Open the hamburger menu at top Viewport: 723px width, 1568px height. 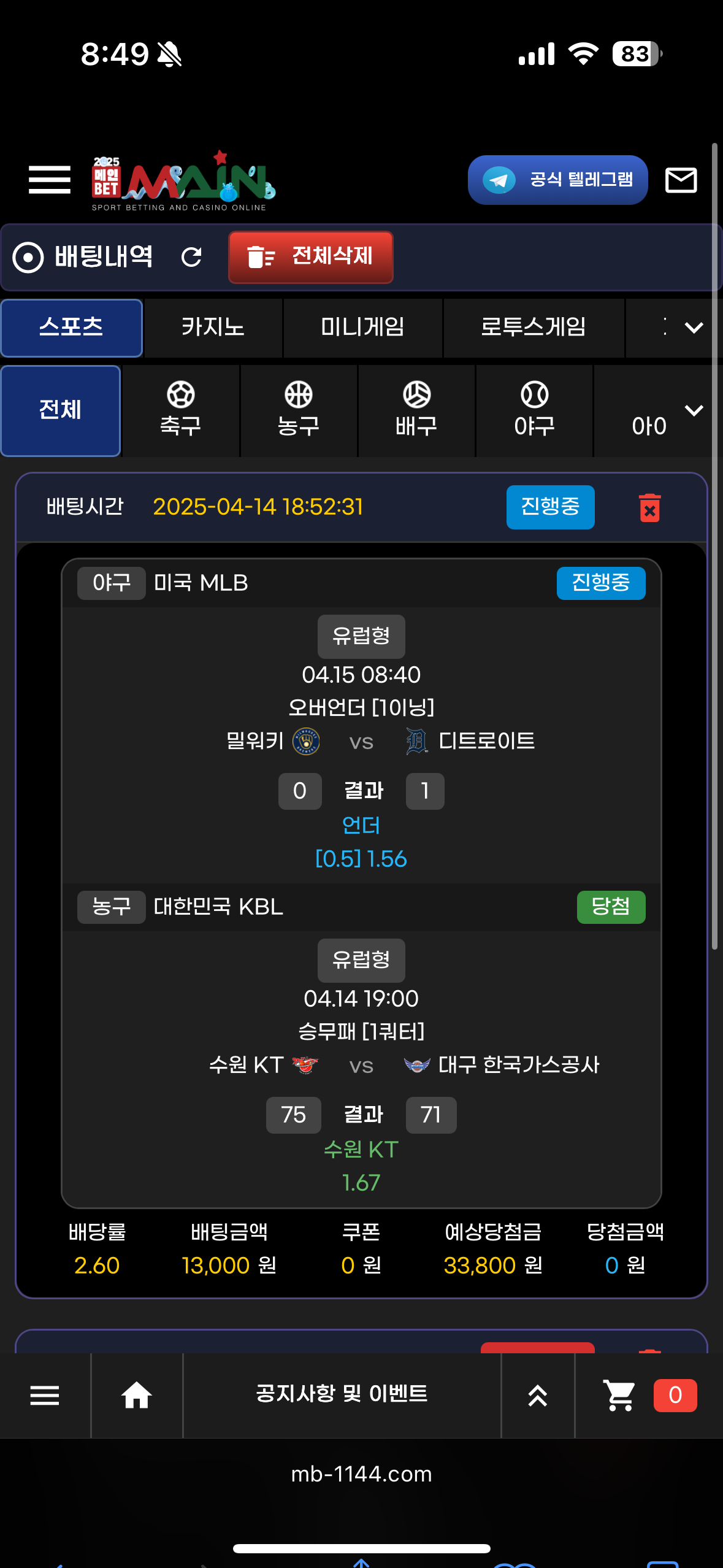click(x=49, y=180)
